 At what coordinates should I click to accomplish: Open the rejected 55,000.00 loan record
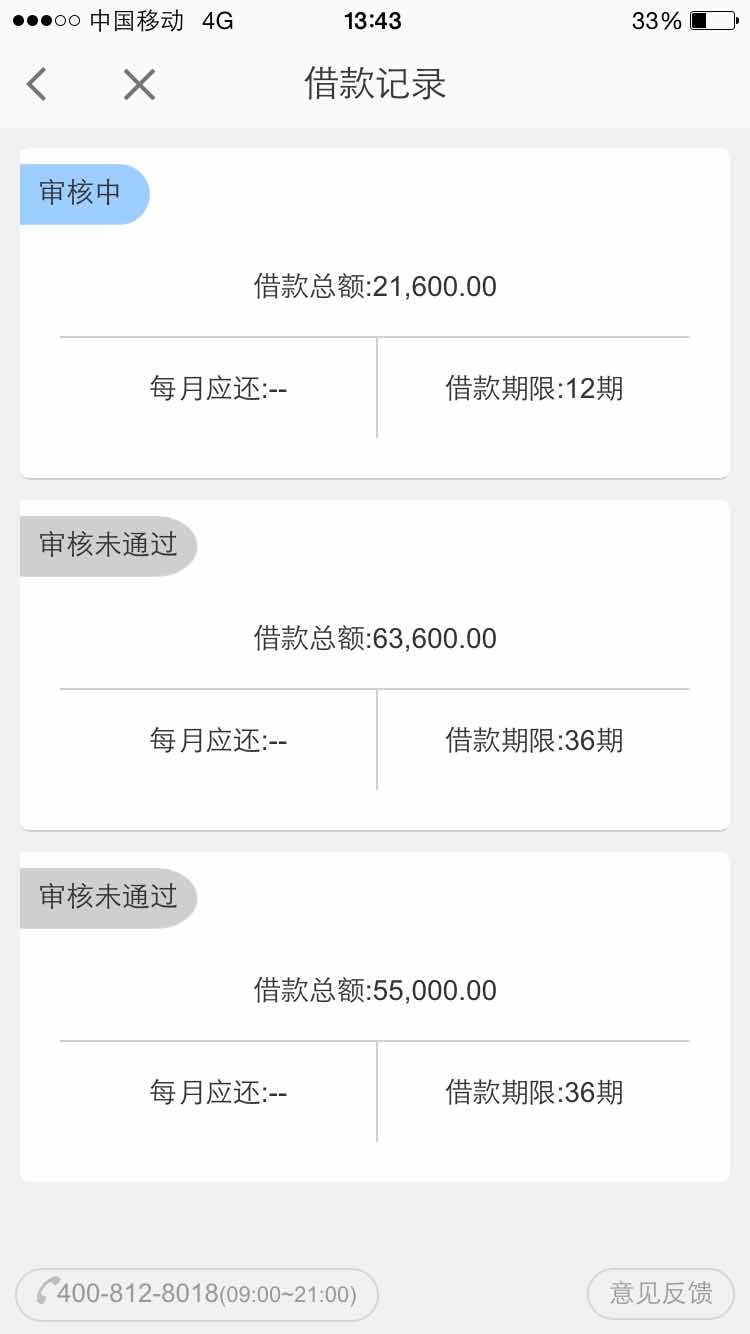tap(375, 1017)
